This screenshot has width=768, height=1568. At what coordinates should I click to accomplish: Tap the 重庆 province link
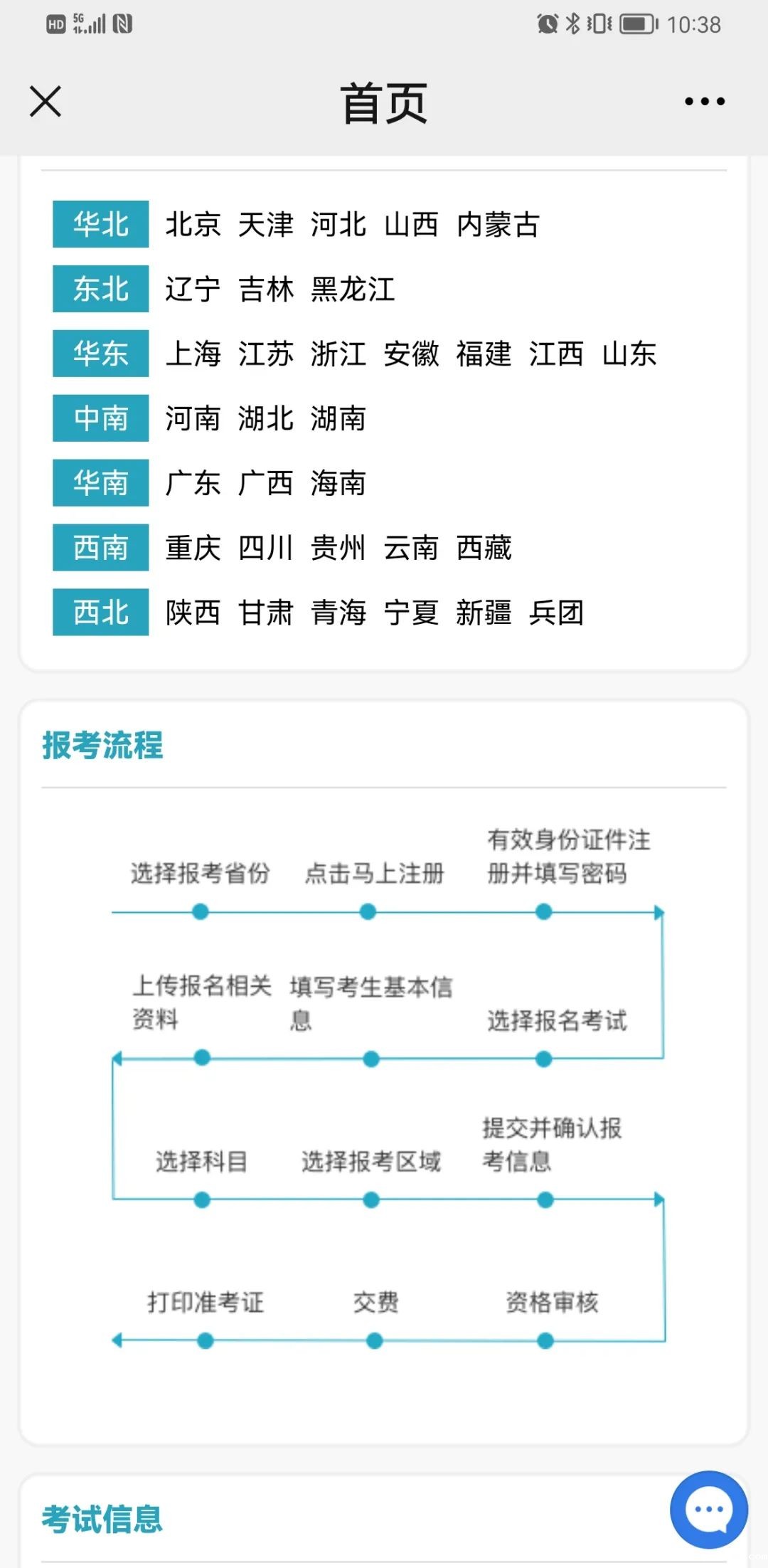[x=193, y=549]
